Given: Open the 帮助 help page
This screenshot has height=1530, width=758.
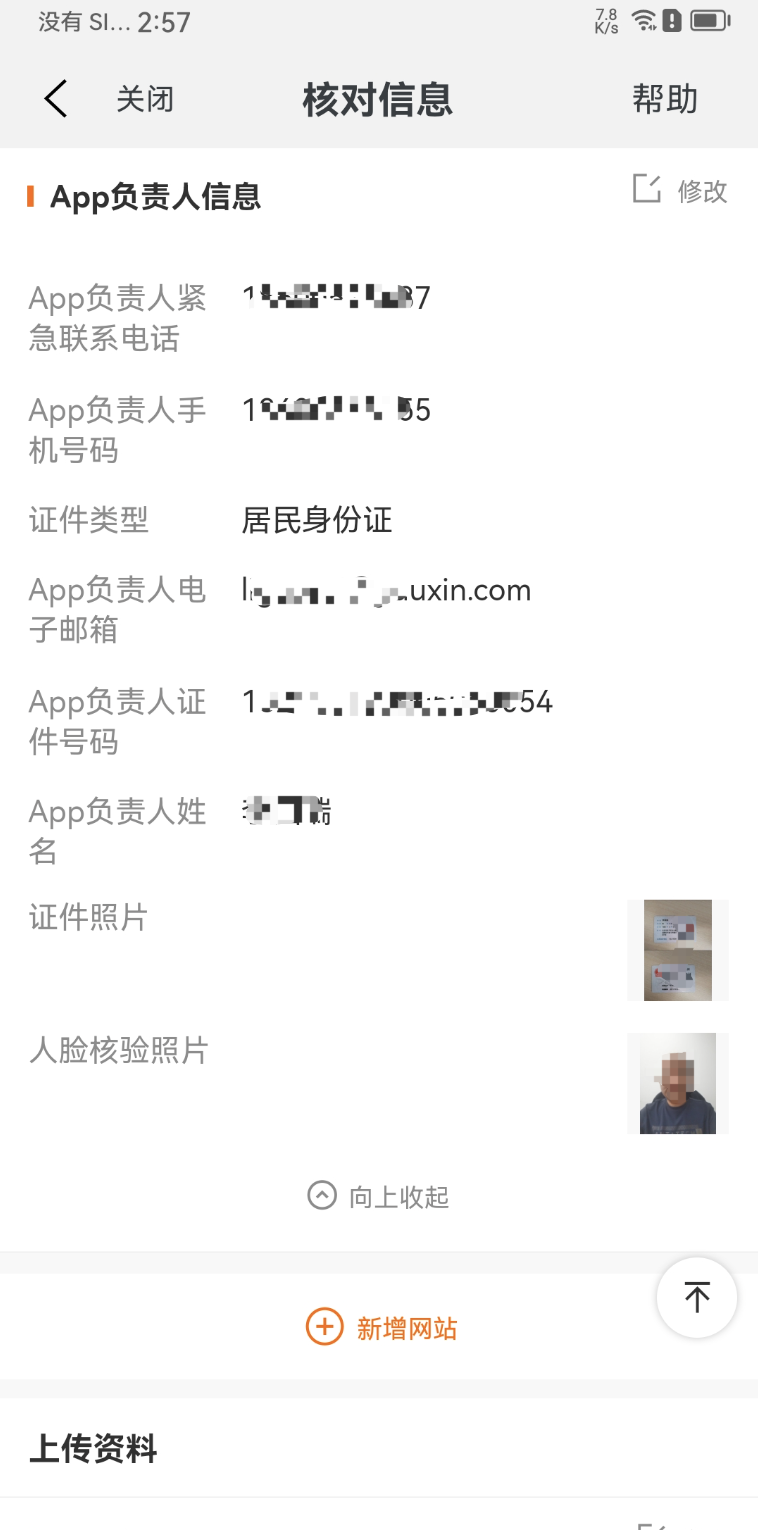Looking at the screenshot, I should coord(664,99).
